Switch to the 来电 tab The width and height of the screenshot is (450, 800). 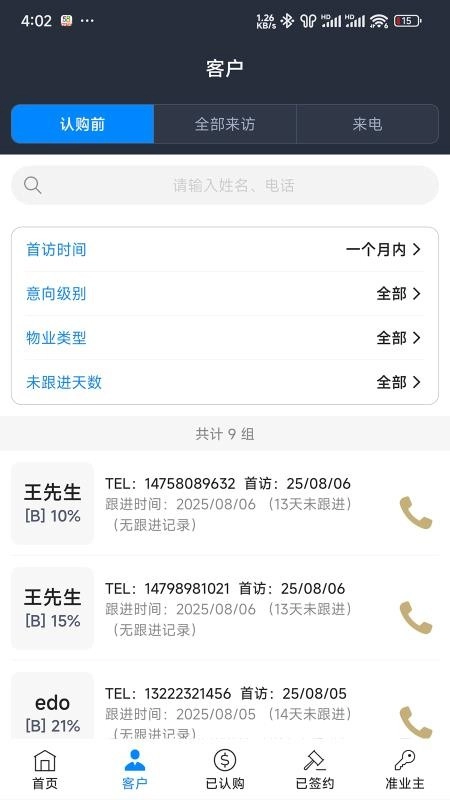point(367,124)
